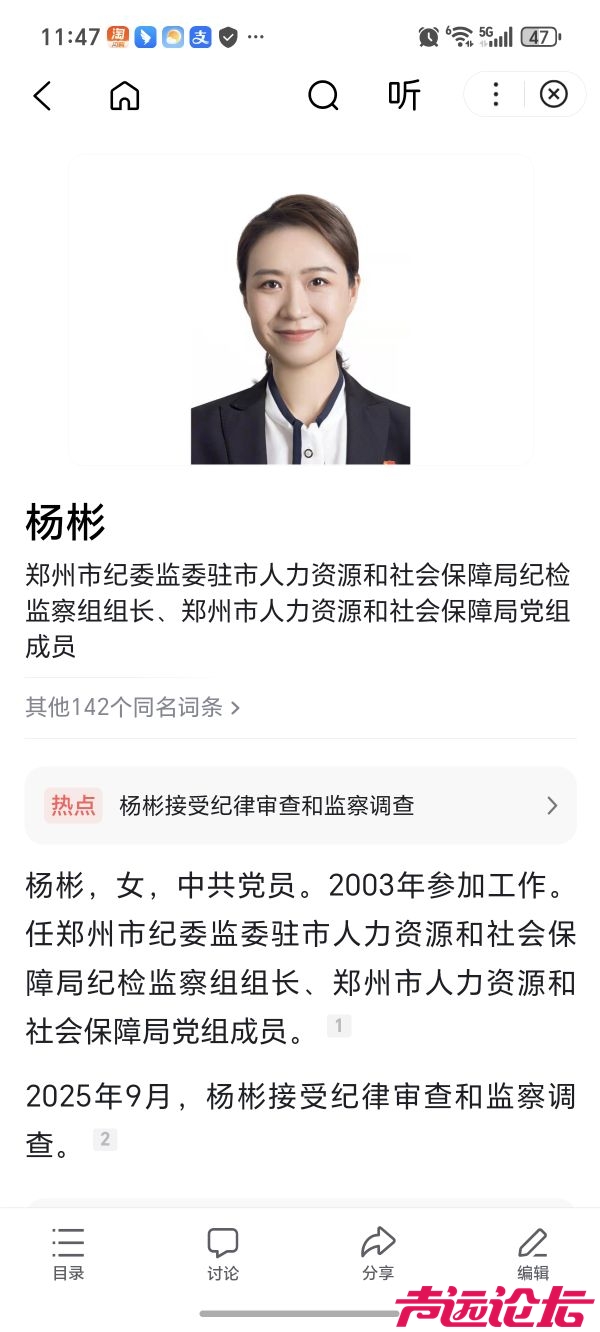This screenshot has height=1332, width=600.
Task: Open the 热点 news about 杨彬接受纪律审查
Action: coord(300,806)
